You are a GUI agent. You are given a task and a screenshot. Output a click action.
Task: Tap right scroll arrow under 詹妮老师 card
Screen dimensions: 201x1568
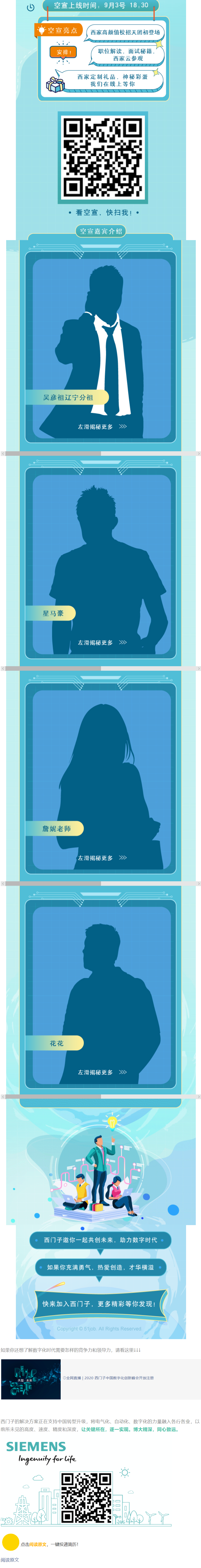199,883
